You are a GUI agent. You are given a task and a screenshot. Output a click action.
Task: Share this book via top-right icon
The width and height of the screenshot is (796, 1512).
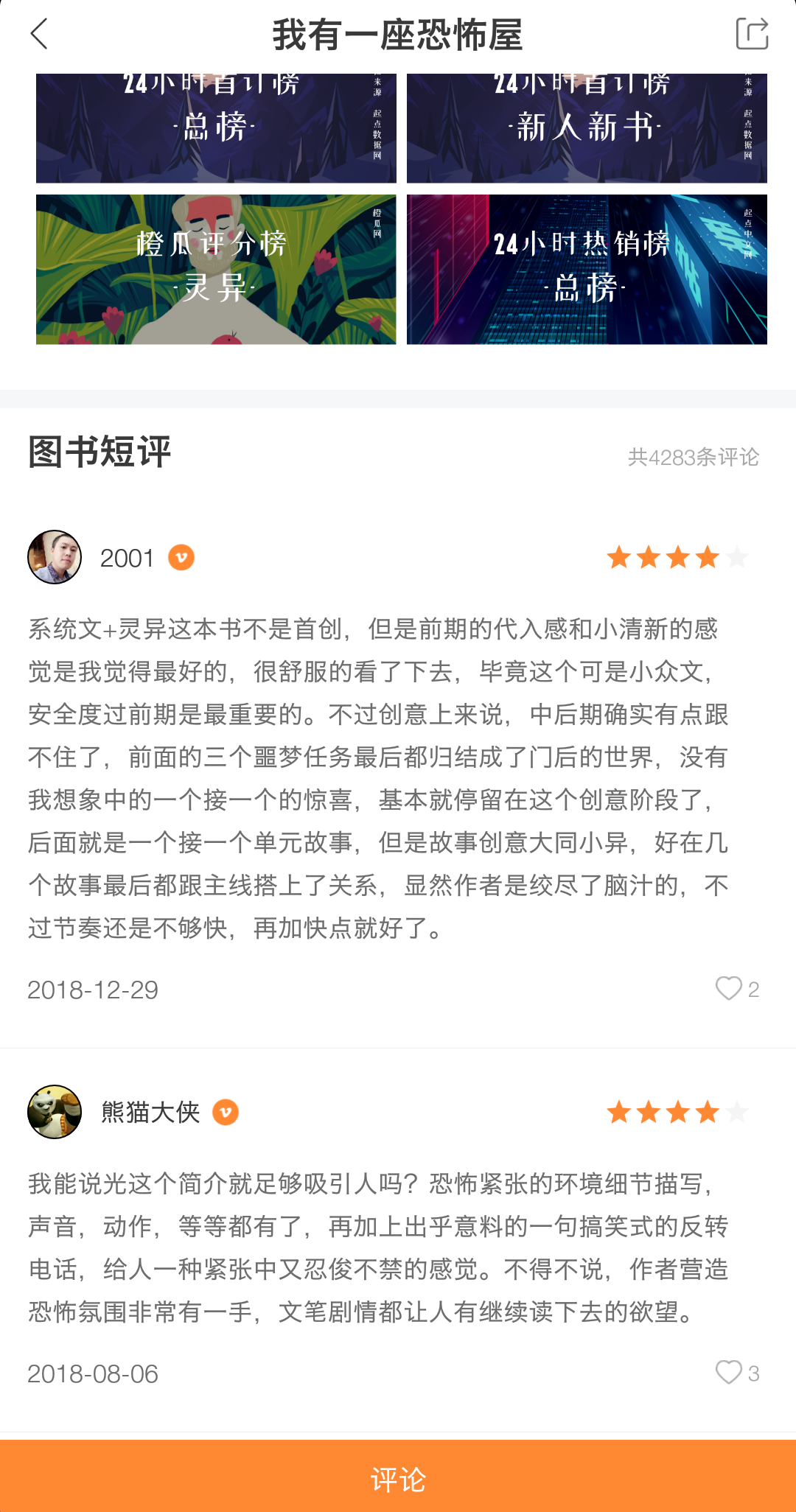pos(752,34)
